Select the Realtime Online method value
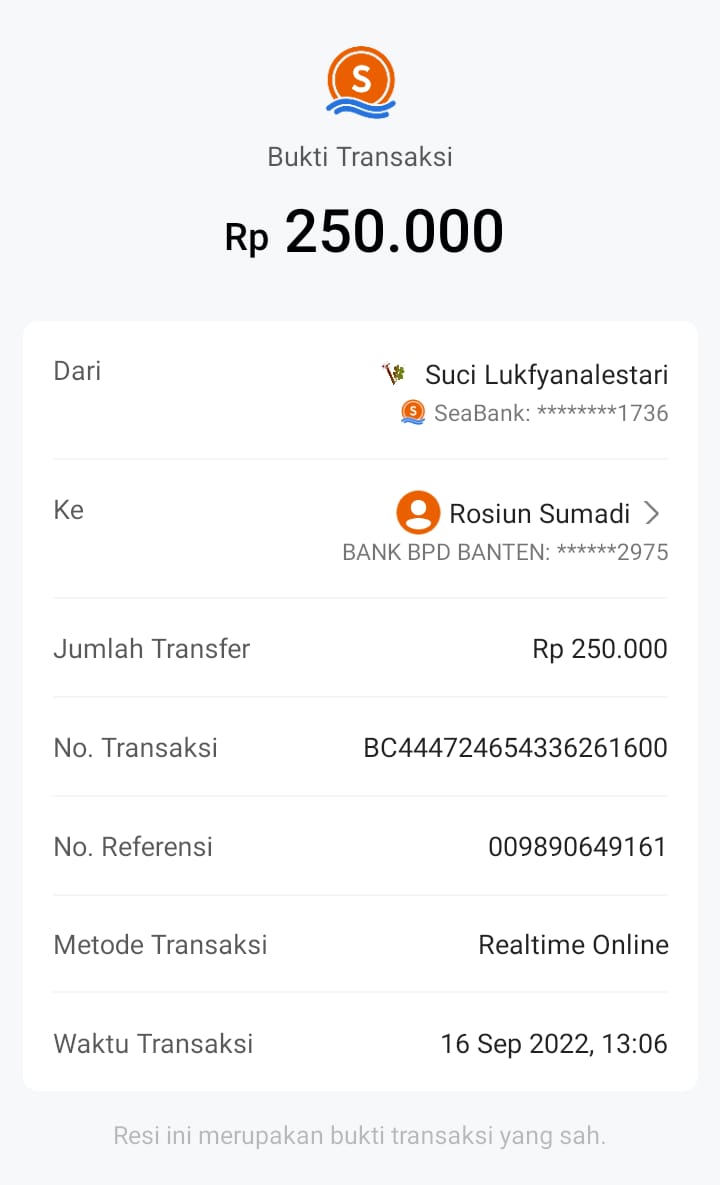The image size is (720, 1185). 573,944
